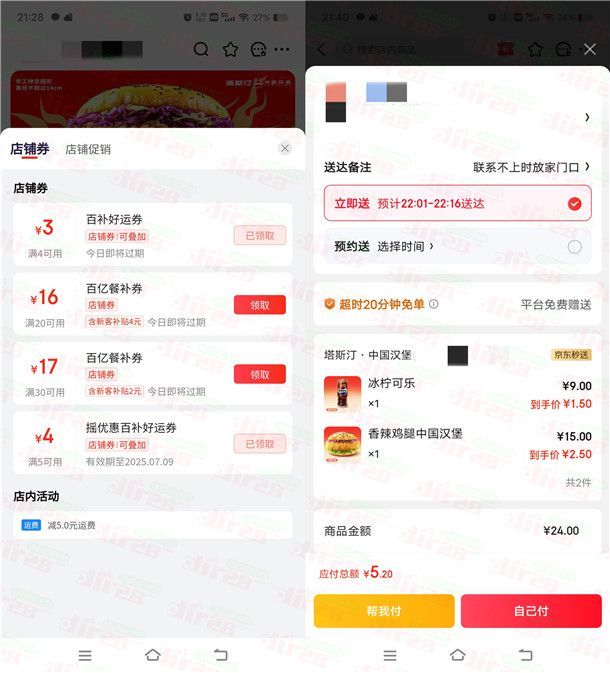Open the magnifier search icon

pos(201,49)
